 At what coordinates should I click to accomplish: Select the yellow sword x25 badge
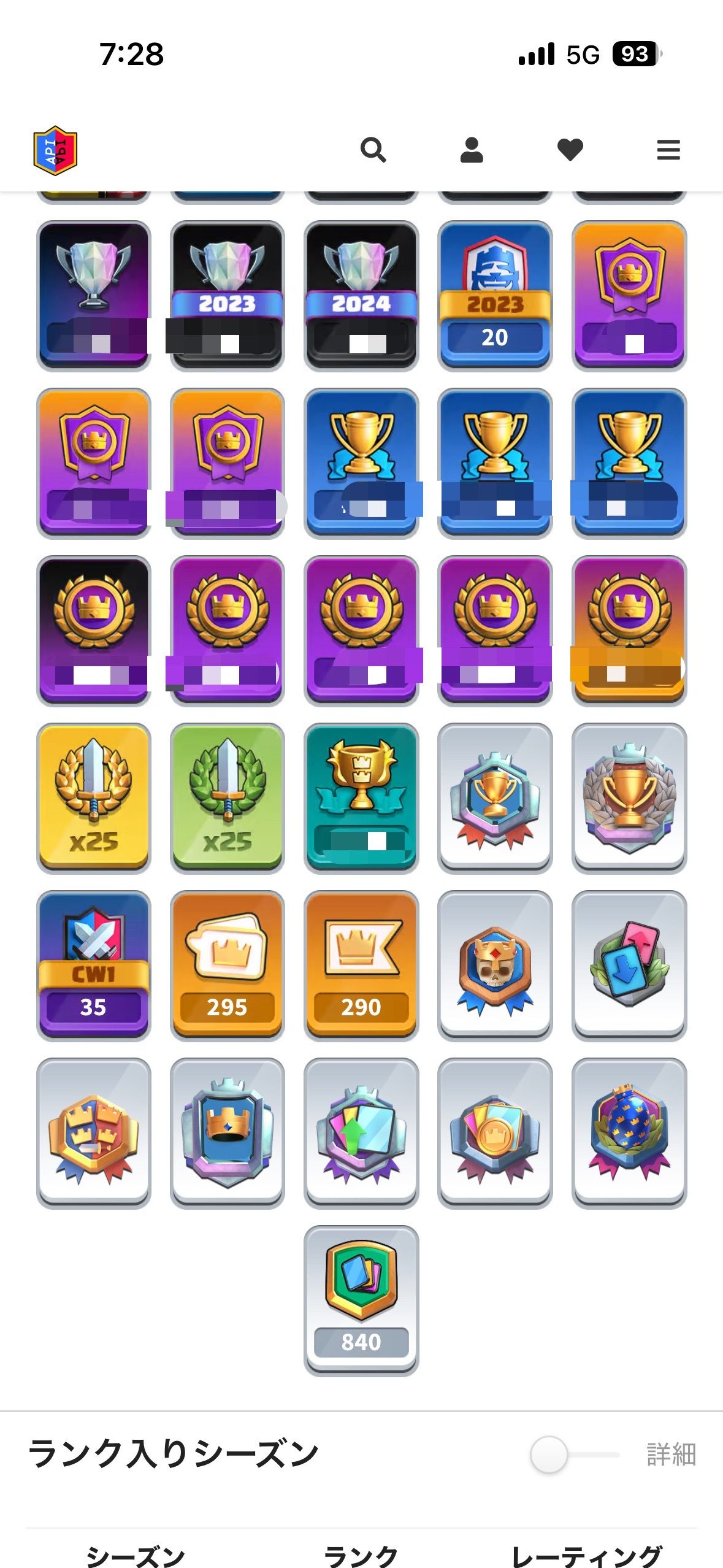click(93, 798)
